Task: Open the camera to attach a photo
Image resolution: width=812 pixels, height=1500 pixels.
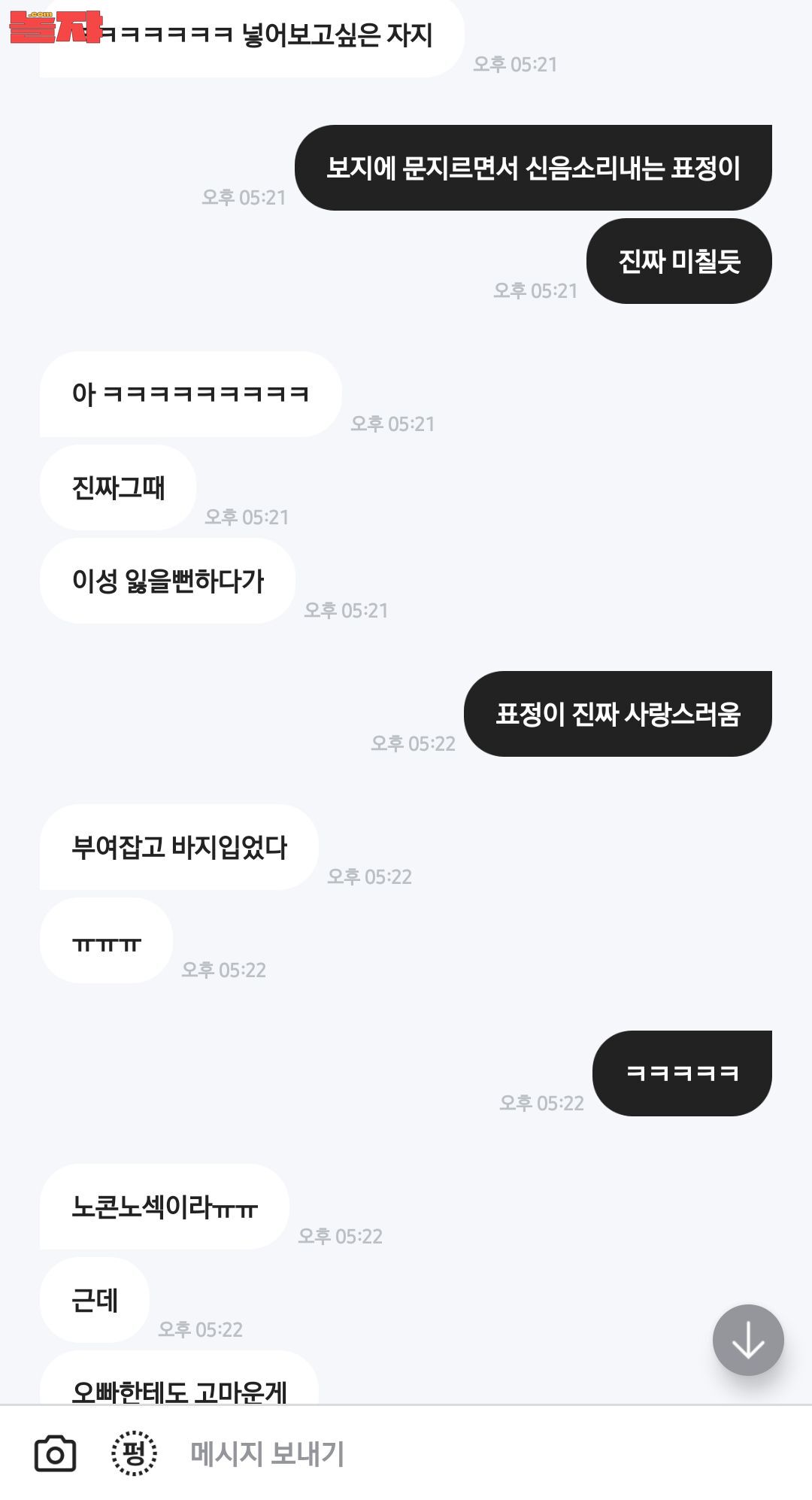Action: pyautogui.click(x=55, y=1453)
